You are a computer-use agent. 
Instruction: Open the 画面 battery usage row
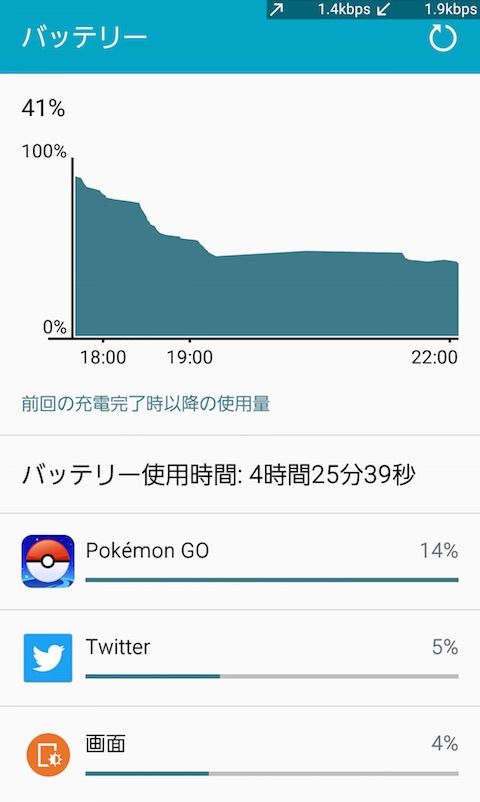pos(240,754)
